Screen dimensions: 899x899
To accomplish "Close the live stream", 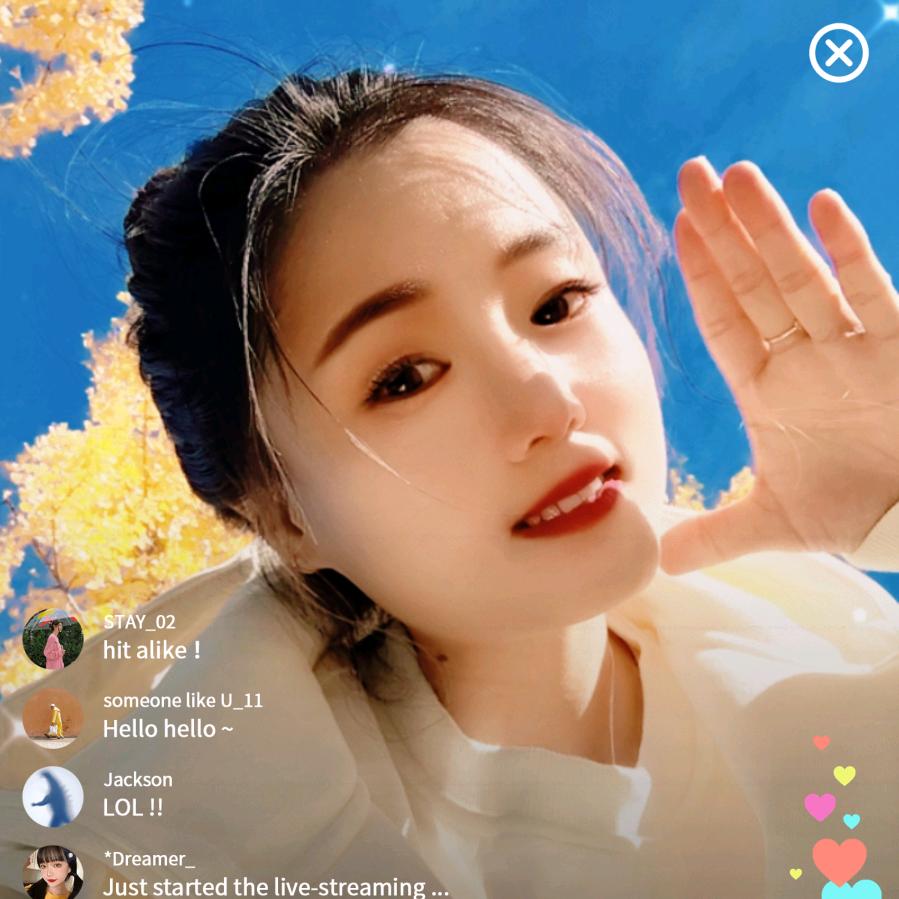I will [x=838, y=53].
